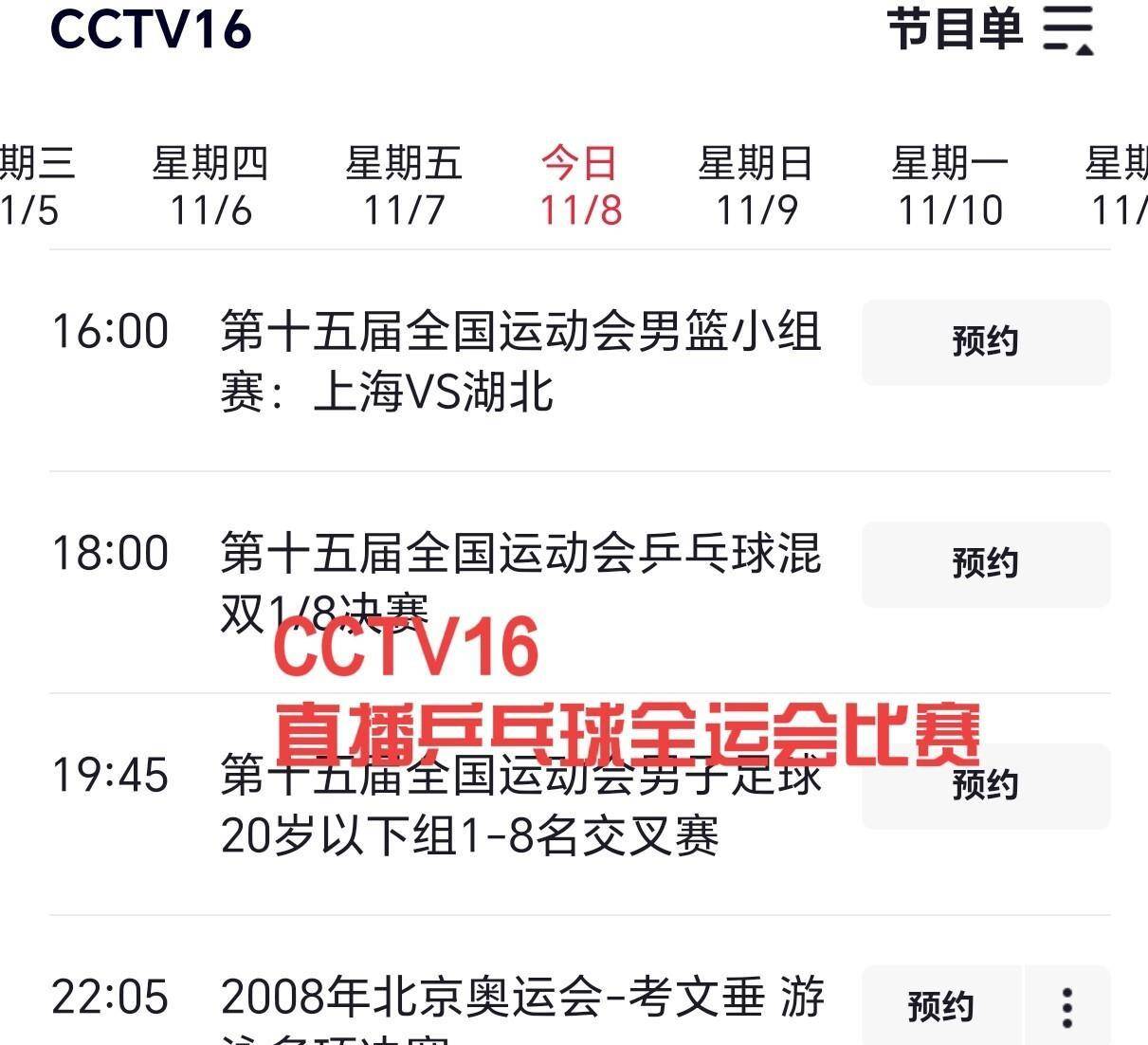Tap 预约 for 19:45 男子足球 match
The image size is (1148, 1045).
coord(985,786)
